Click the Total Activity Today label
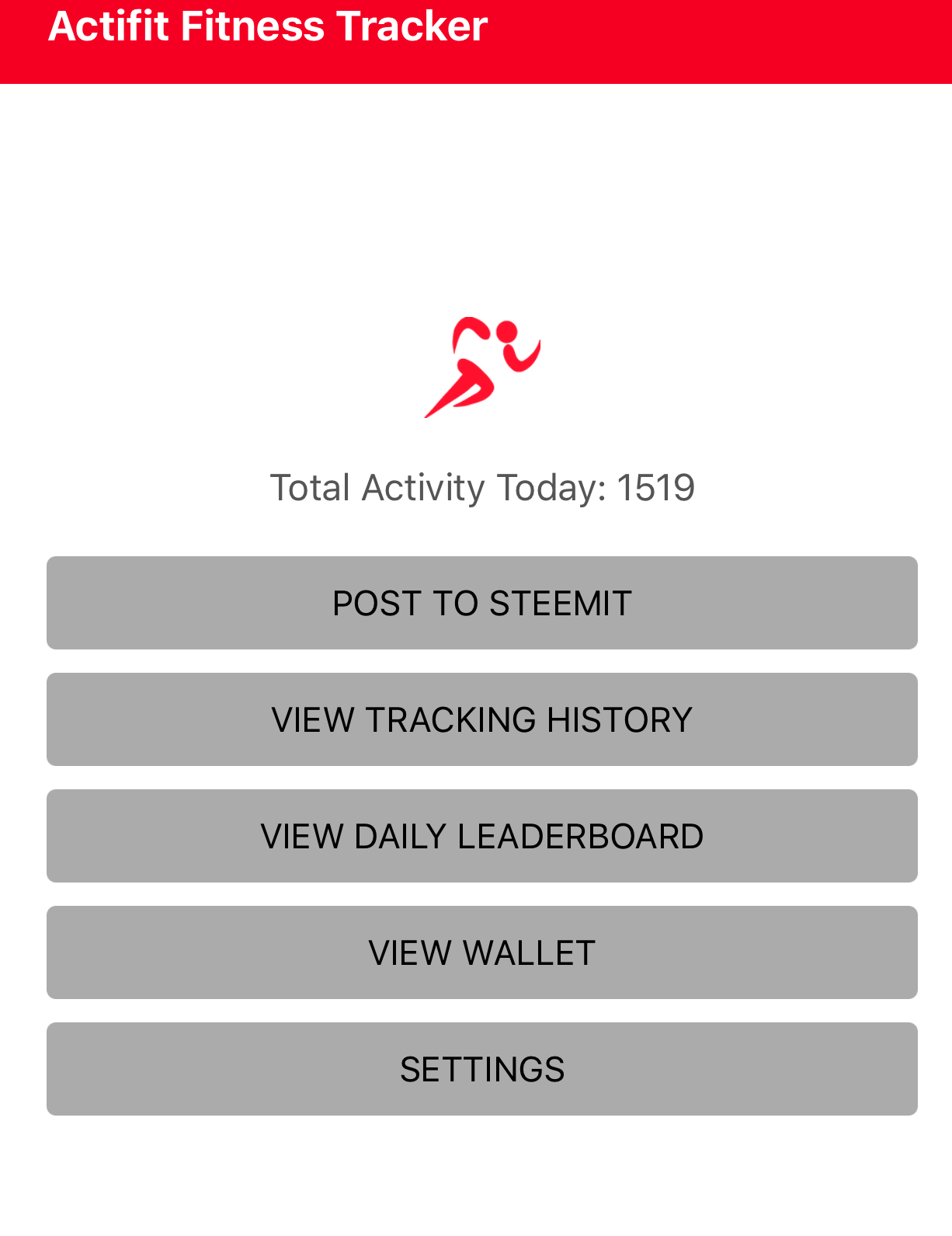The width and height of the screenshot is (952, 1236). (435, 488)
